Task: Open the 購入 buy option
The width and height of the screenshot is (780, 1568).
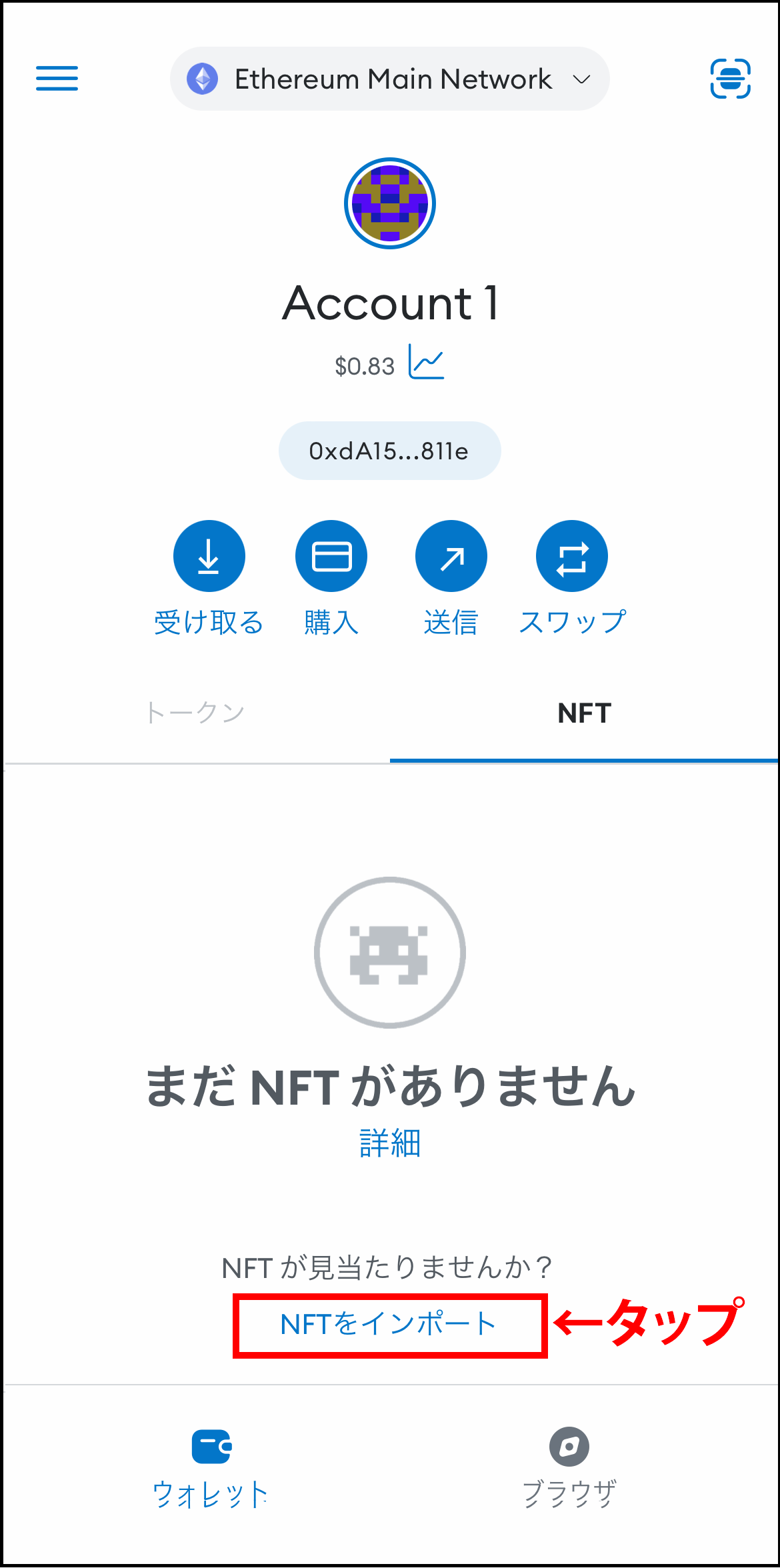Action: [331, 557]
